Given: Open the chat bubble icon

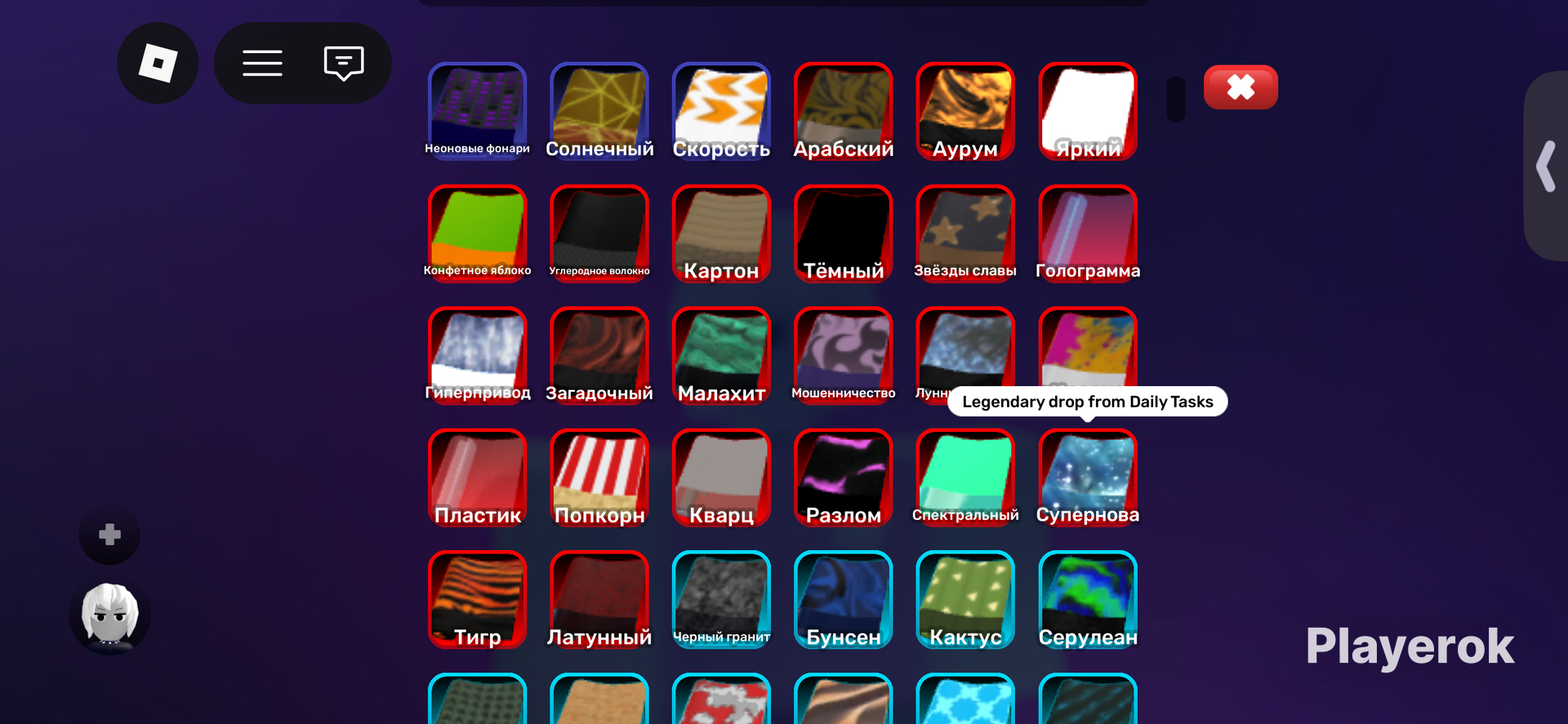Looking at the screenshot, I should tap(344, 63).
